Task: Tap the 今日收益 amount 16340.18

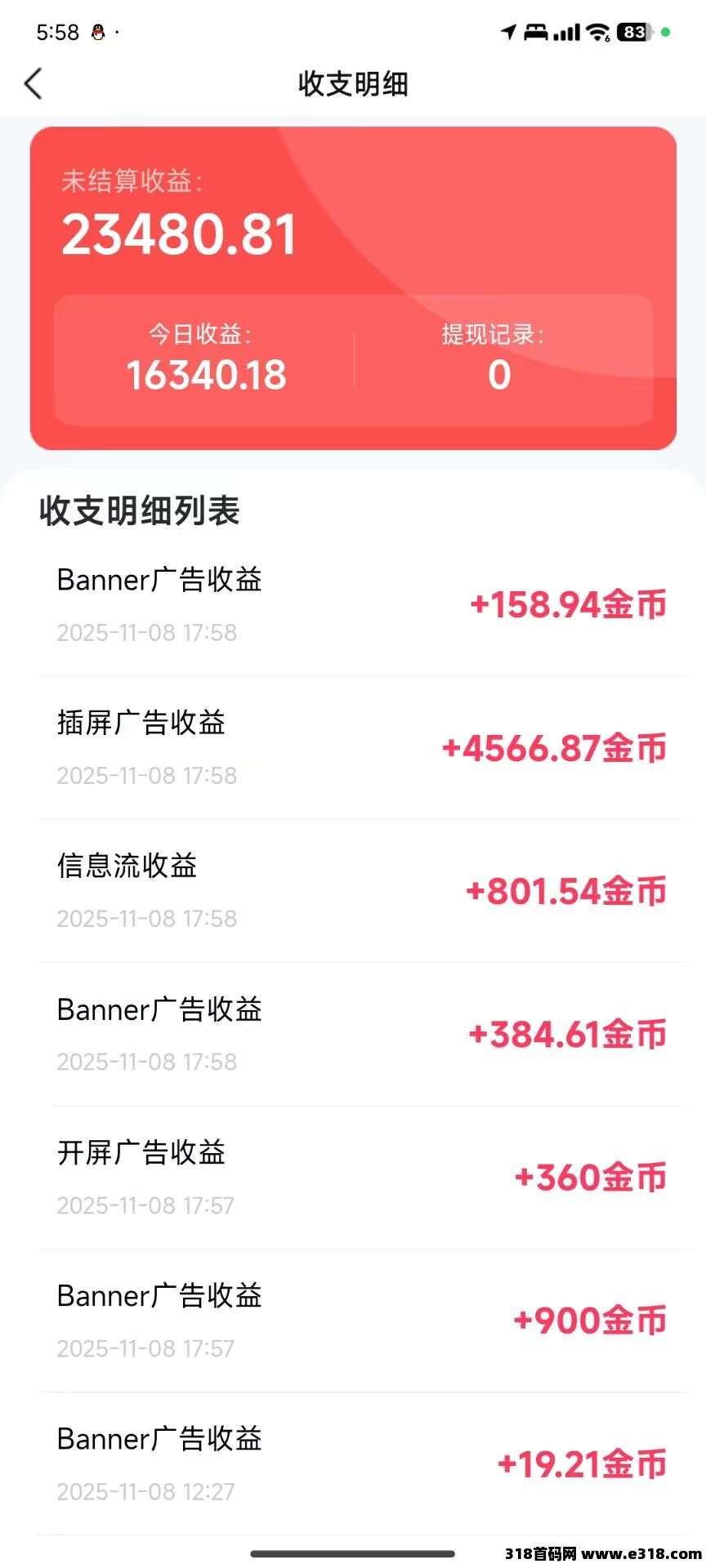Action: 205,374
